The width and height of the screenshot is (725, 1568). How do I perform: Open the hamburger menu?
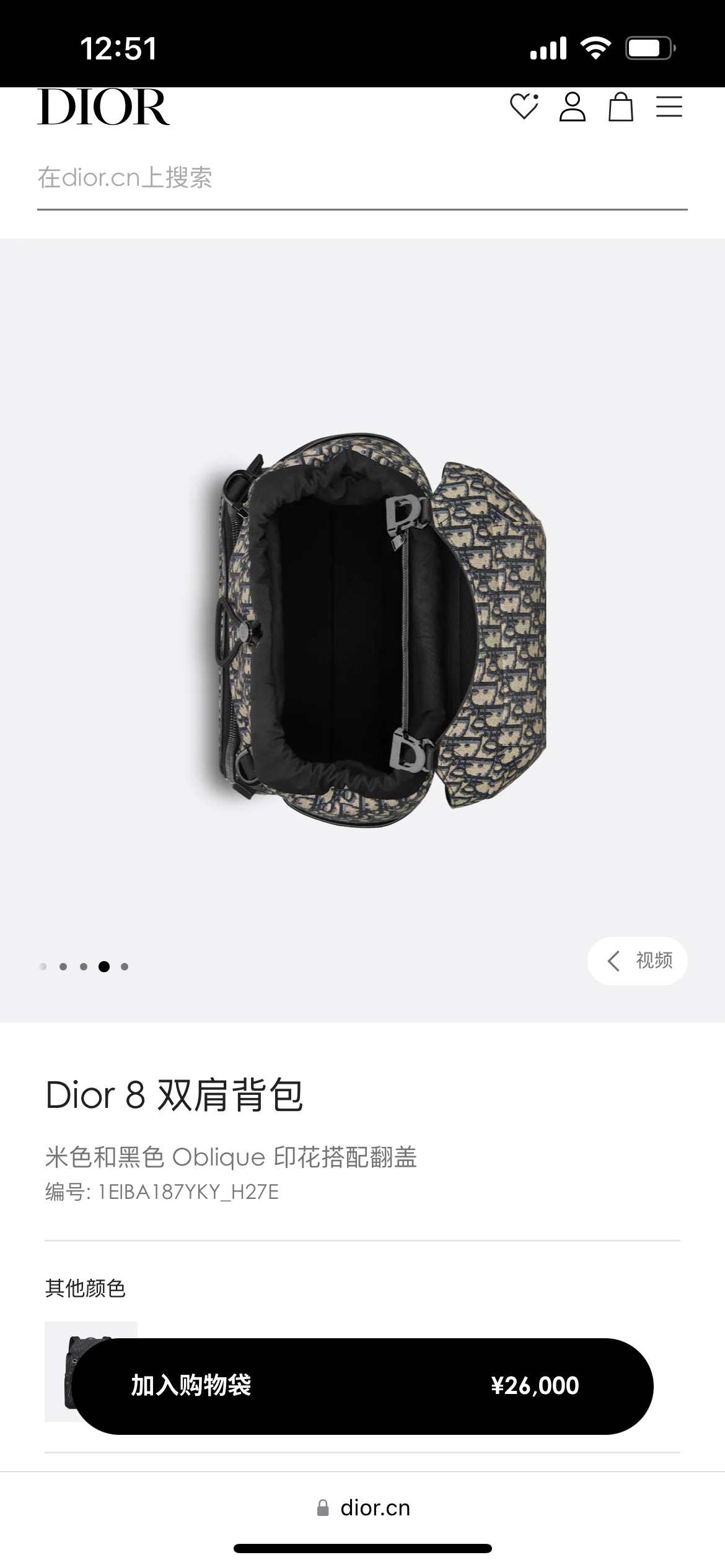pos(669,107)
